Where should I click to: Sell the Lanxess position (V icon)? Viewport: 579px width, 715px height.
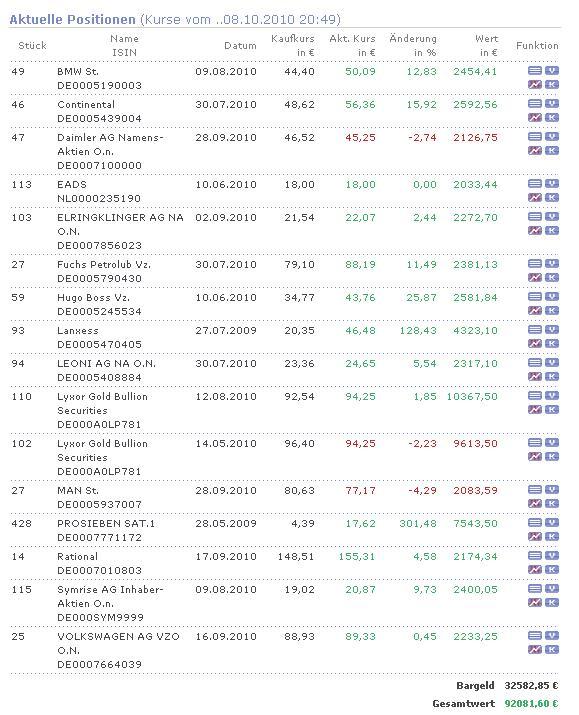point(552,330)
